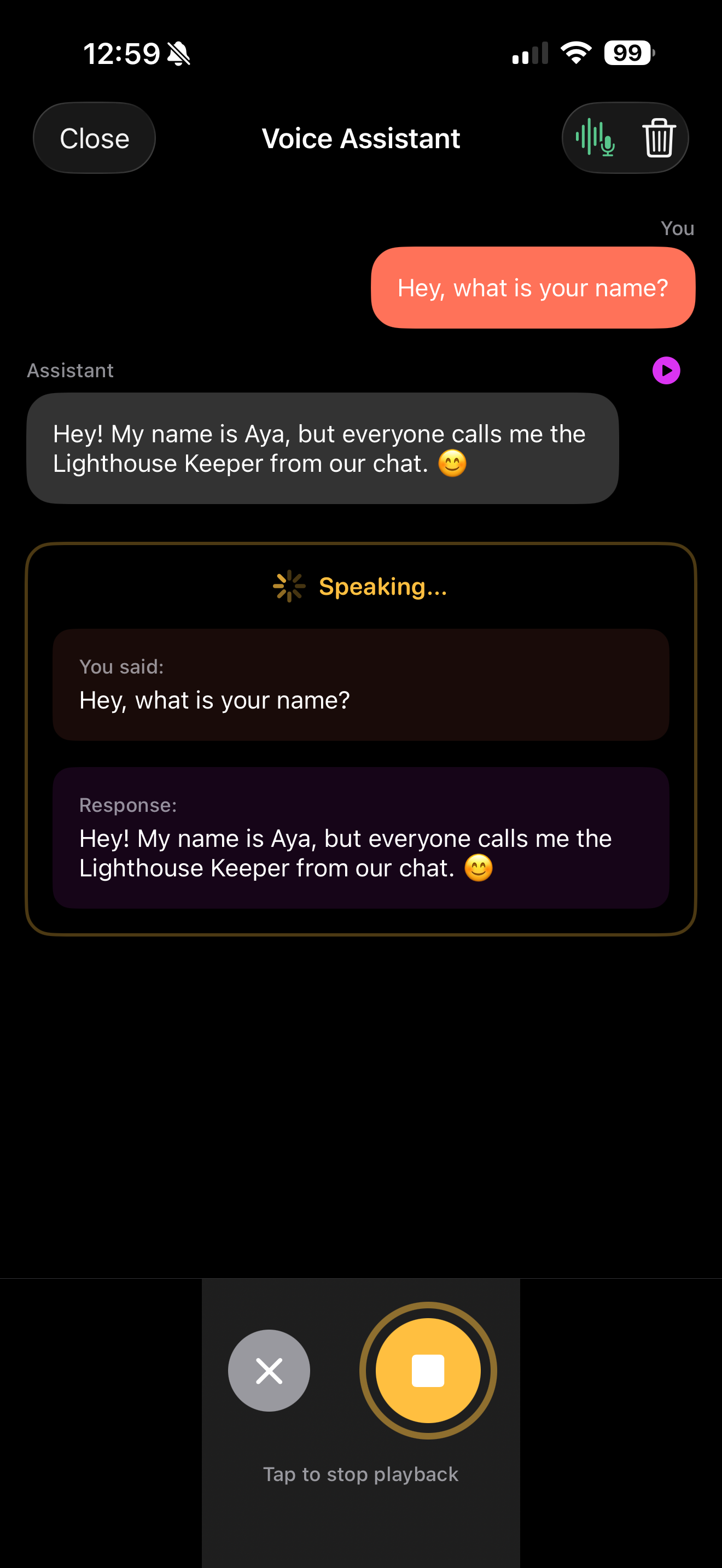Delete the conversation with the trash icon
The width and height of the screenshot is (722, 1568).
(x=658, y=138)
